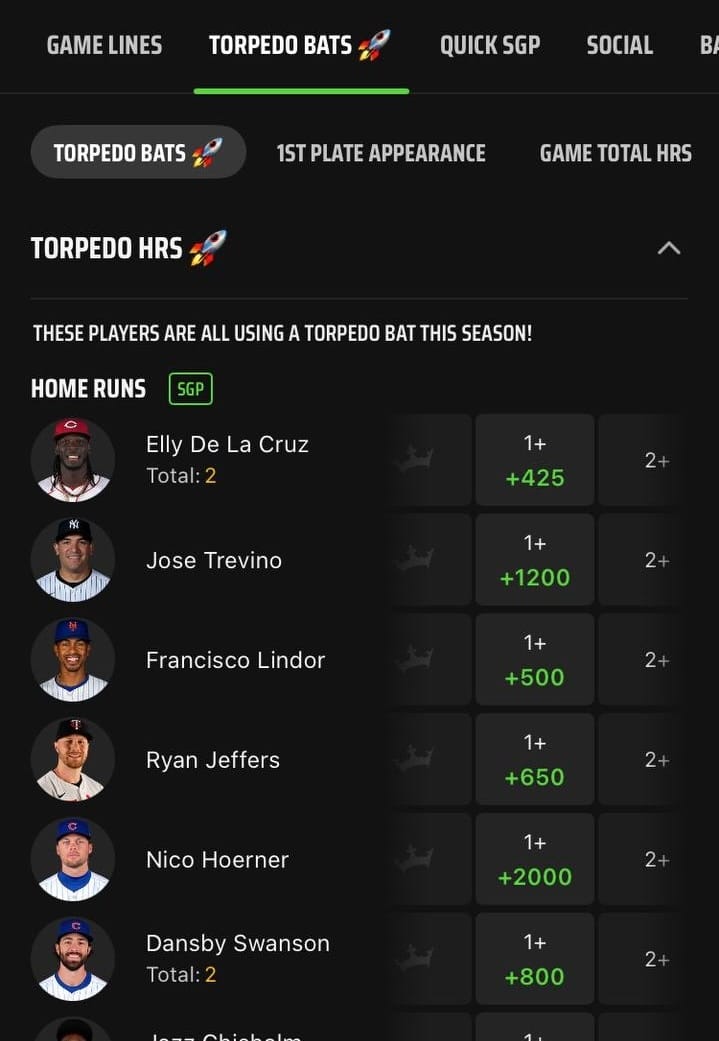Tap Dansby Swanson 1+ at +800

(535, 959)
